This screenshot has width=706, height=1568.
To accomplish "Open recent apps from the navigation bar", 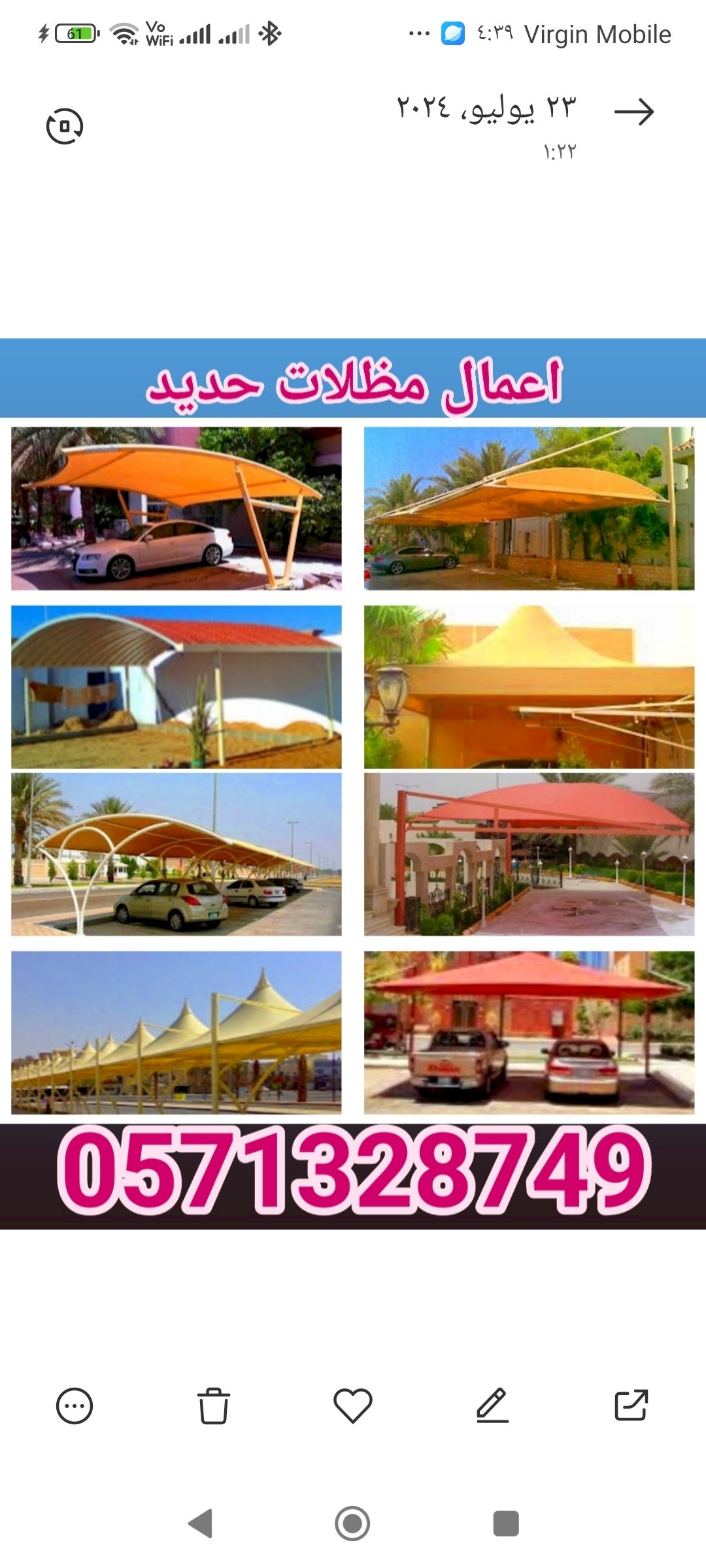I will pos(505,1524).
